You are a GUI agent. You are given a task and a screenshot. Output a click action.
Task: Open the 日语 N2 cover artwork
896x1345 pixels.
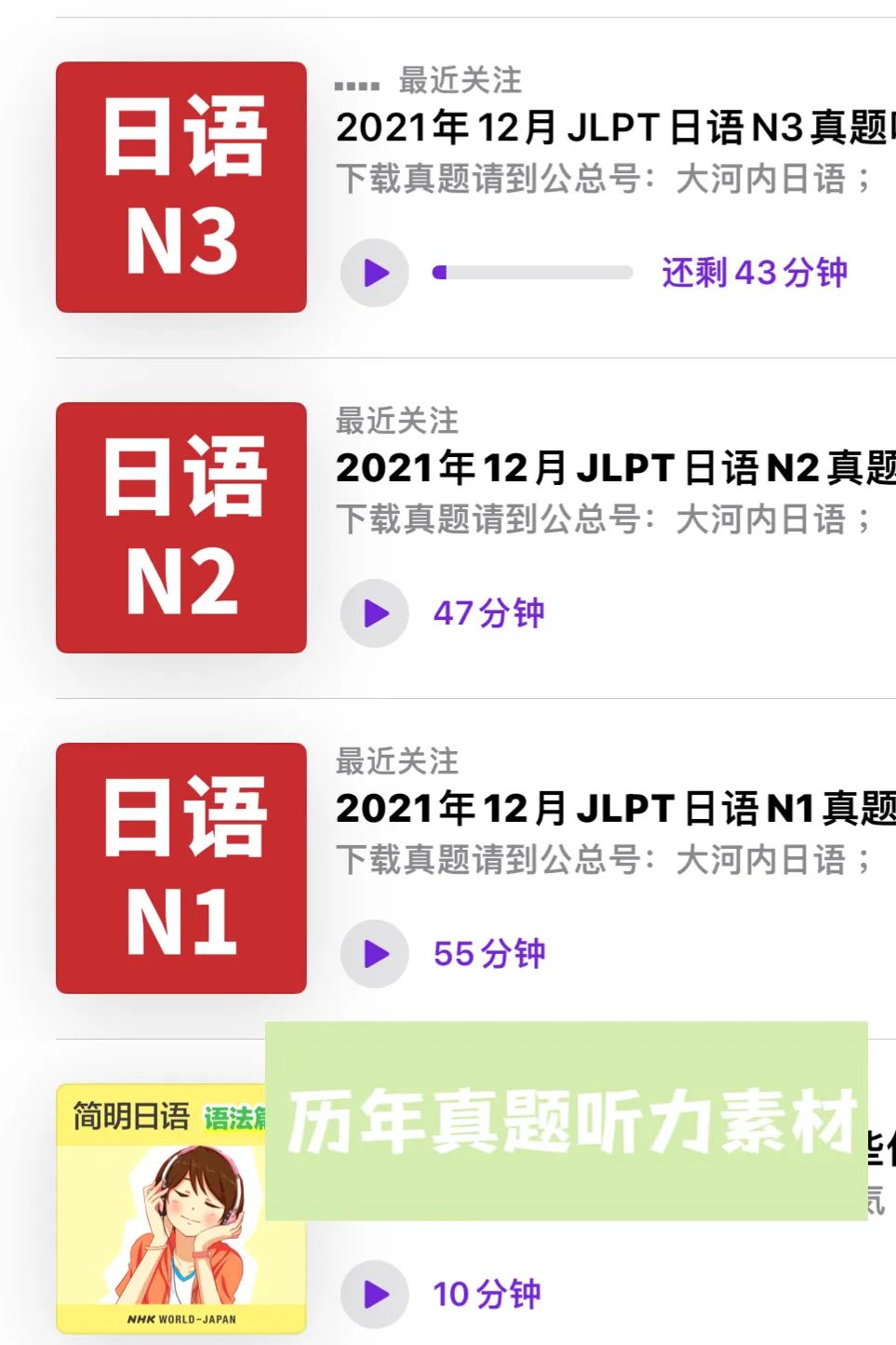181,526
